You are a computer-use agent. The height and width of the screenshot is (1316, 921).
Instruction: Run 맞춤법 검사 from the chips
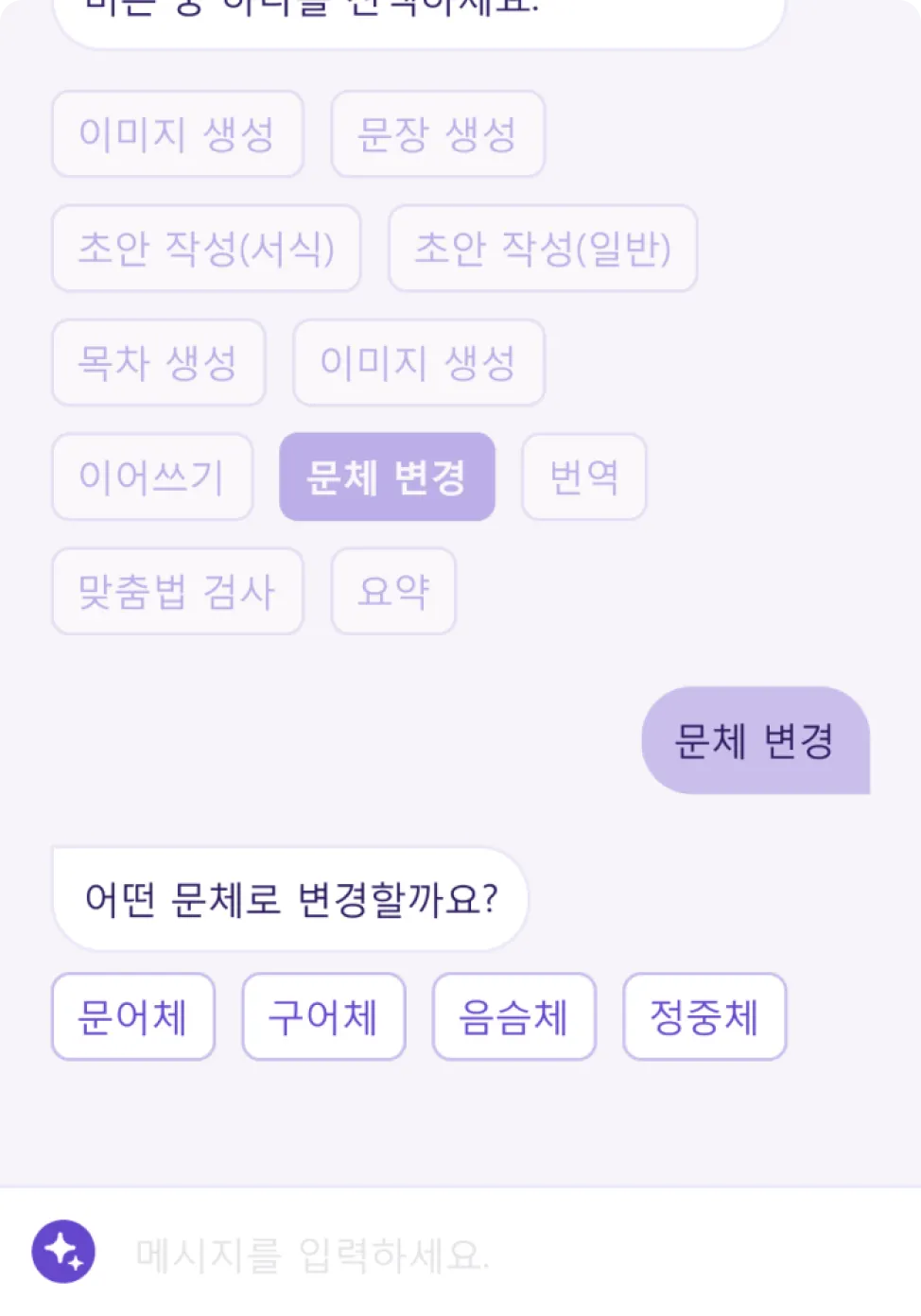[177, 592]
